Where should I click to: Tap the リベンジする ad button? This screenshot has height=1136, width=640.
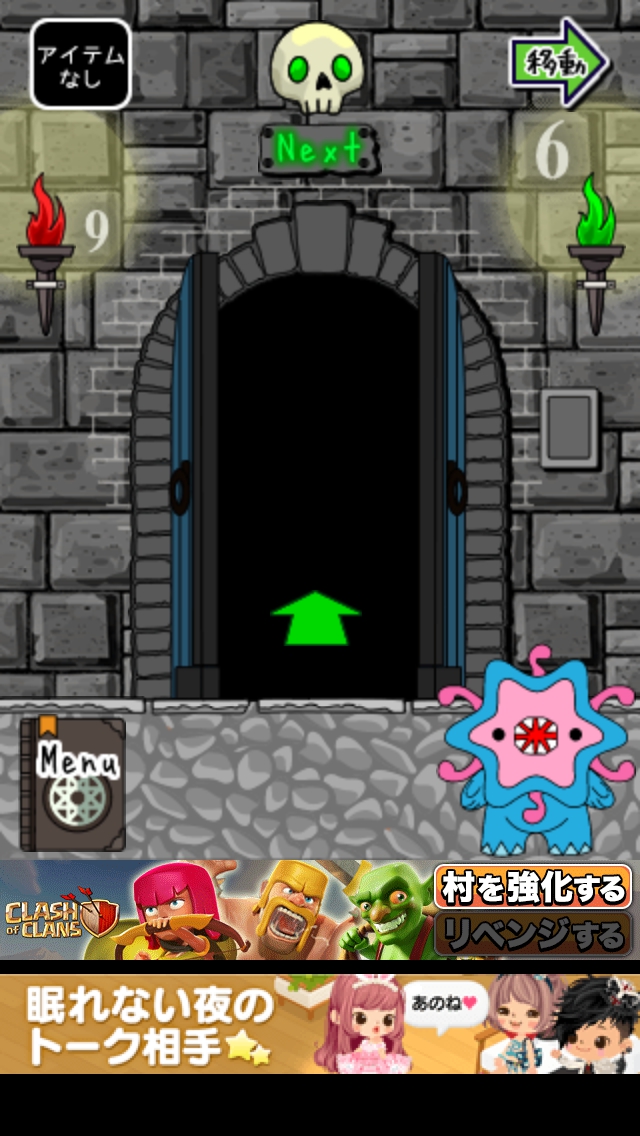pyautogui.click(x=533, y=934)
